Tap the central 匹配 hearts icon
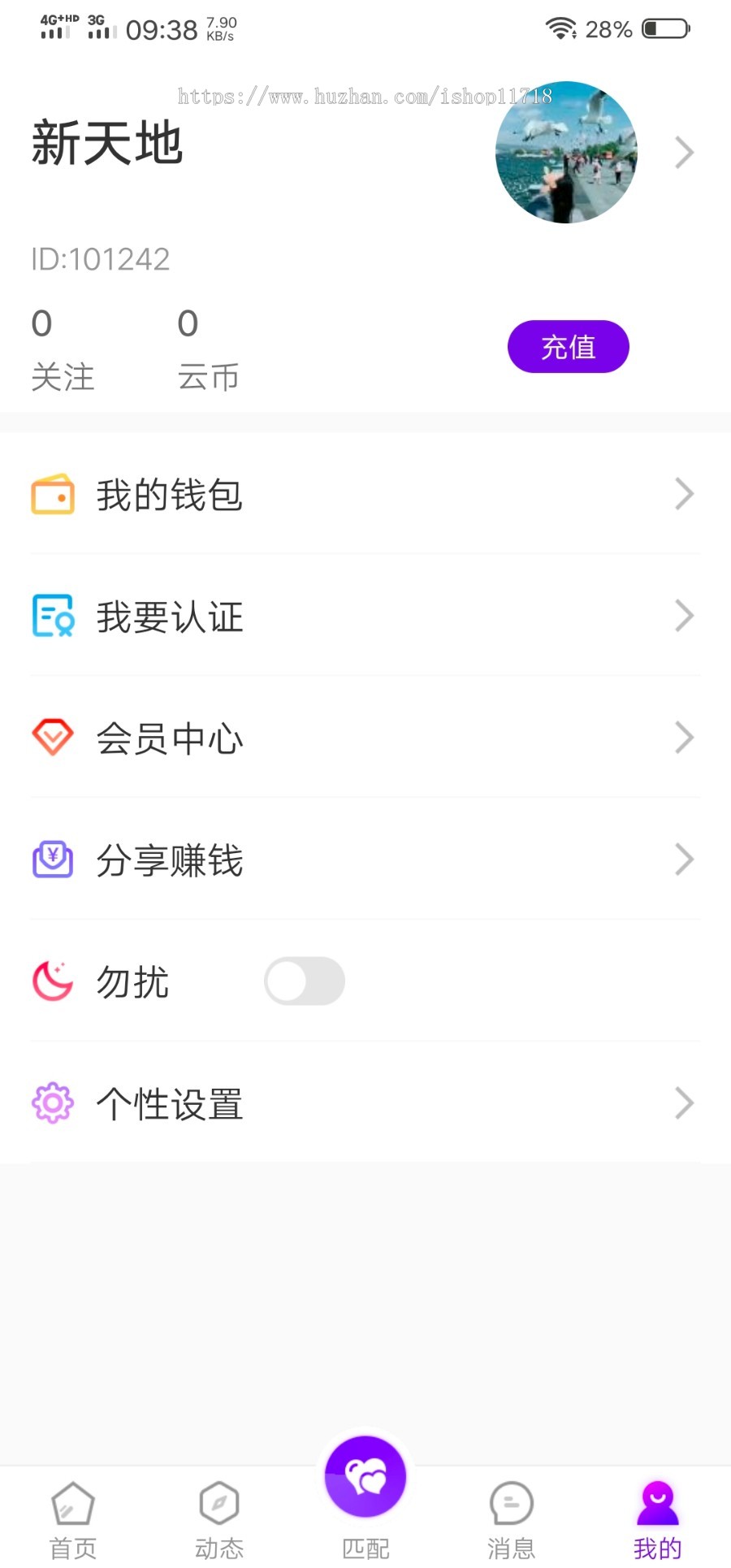 (365, 1479)
